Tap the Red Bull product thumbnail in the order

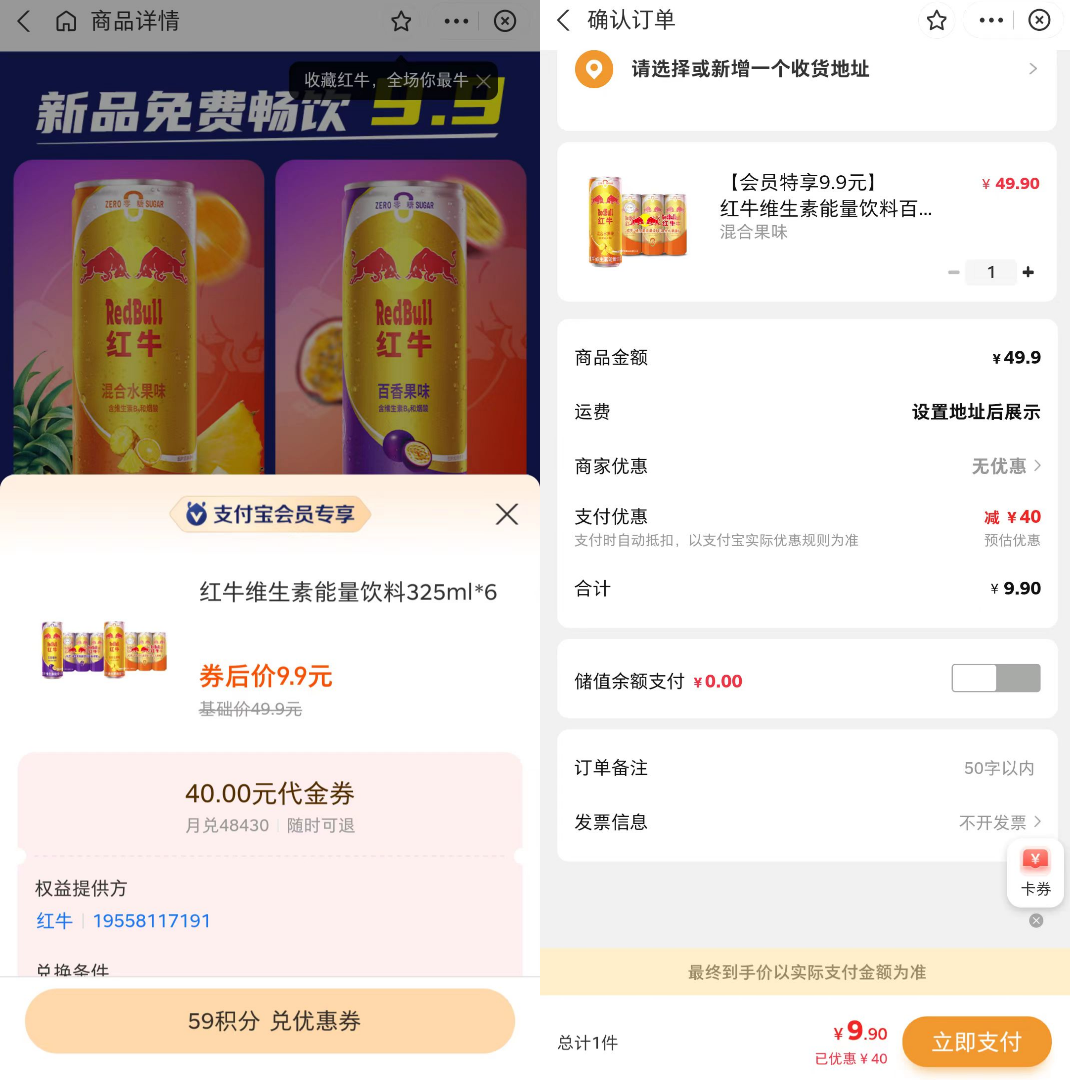coord(637,220)
